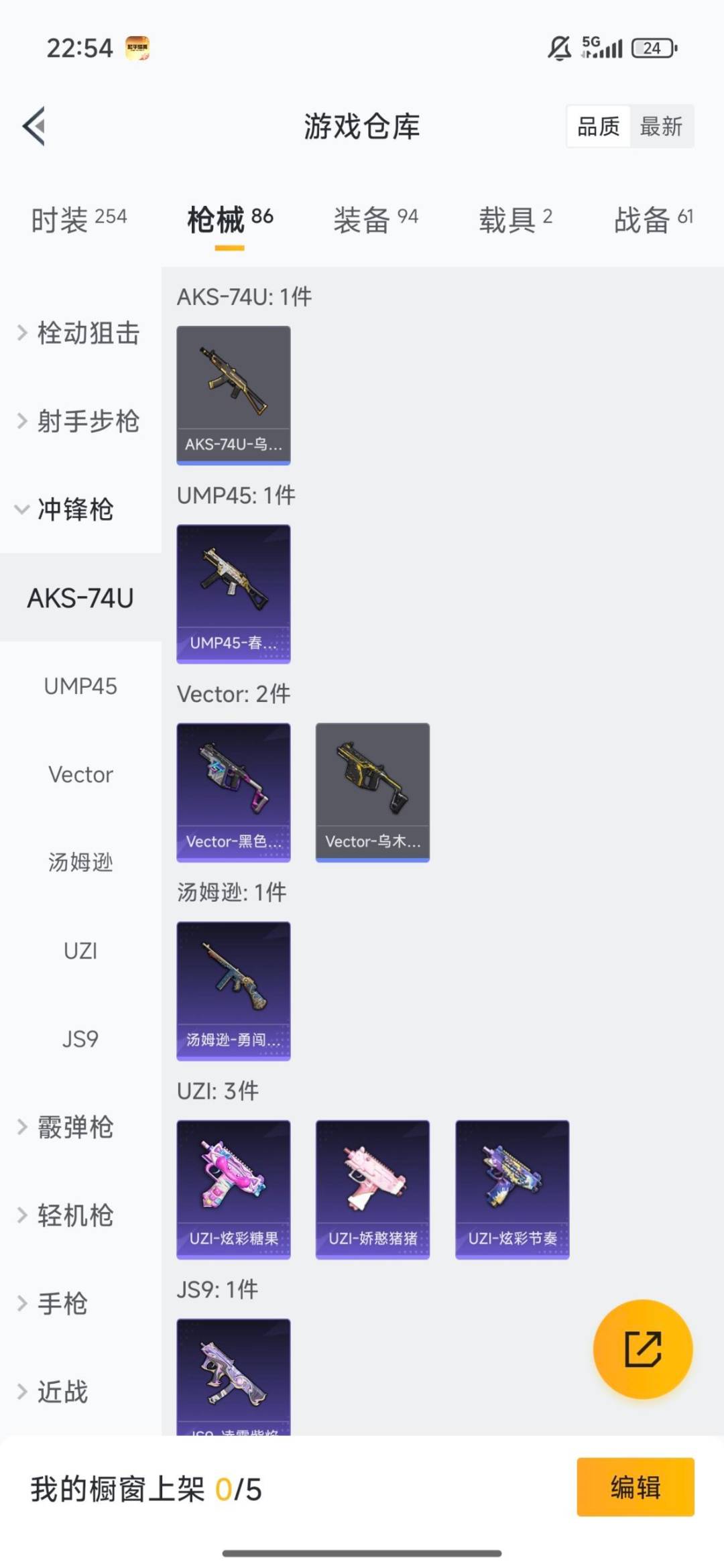Image resolution: width=724 pixels, height=1568 pixels.
Task: Collapse the 冲锋枪 category
Action: [x=66, y=509]
